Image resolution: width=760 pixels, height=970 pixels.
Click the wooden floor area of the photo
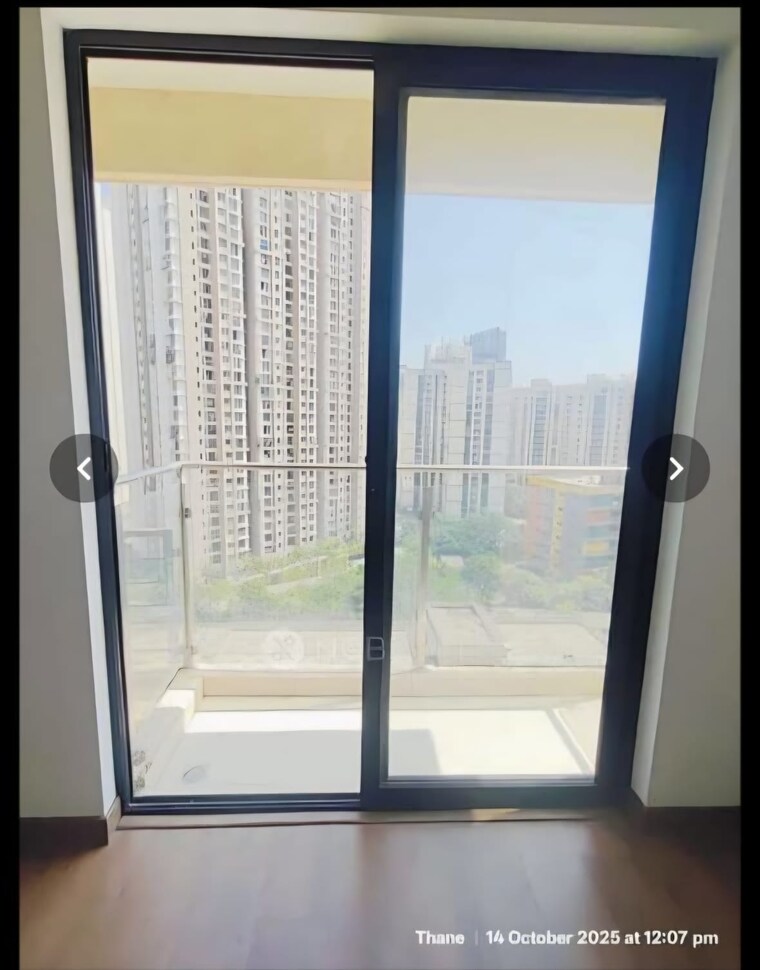pos(300,880)
